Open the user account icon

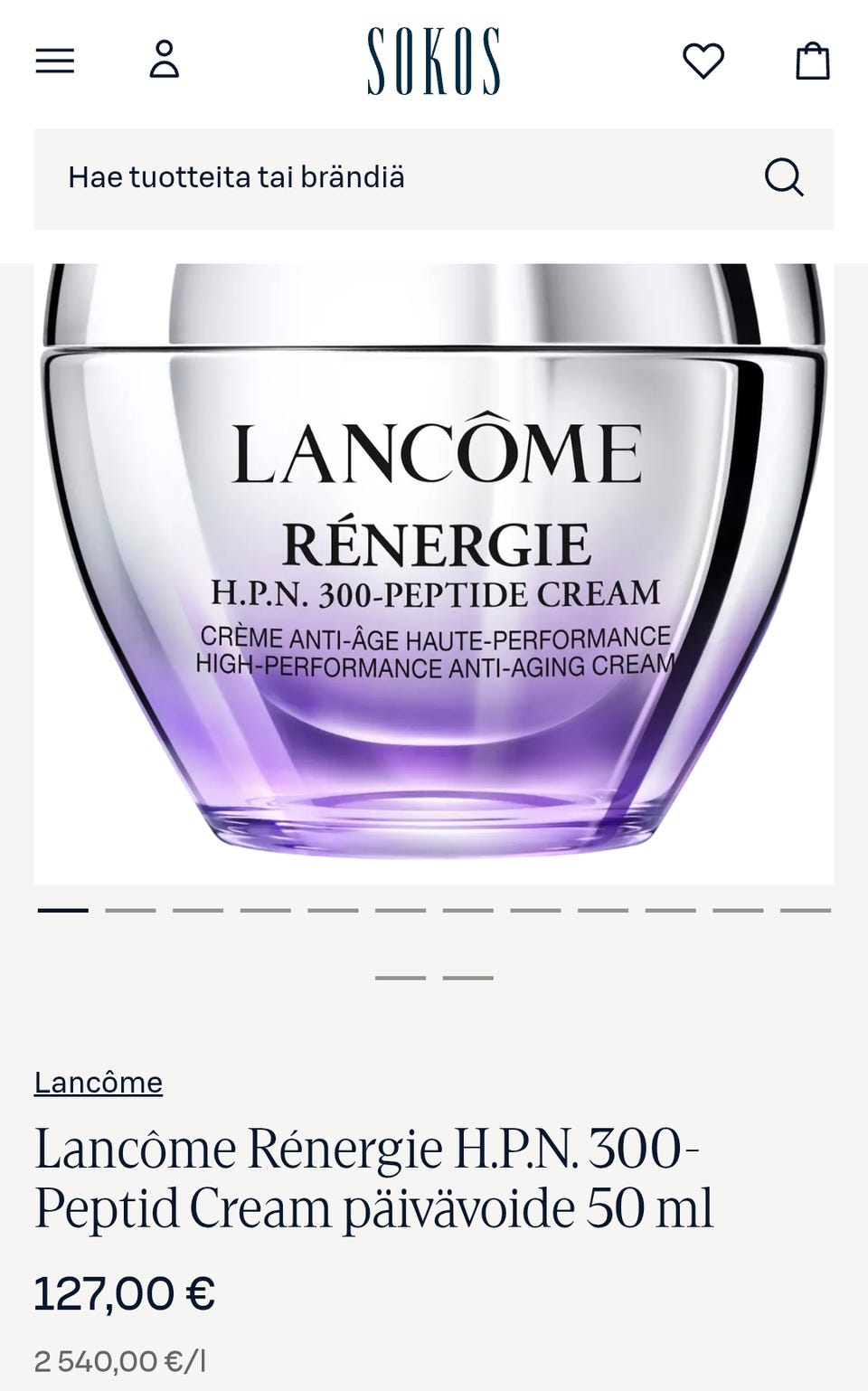tap(164, 60)
